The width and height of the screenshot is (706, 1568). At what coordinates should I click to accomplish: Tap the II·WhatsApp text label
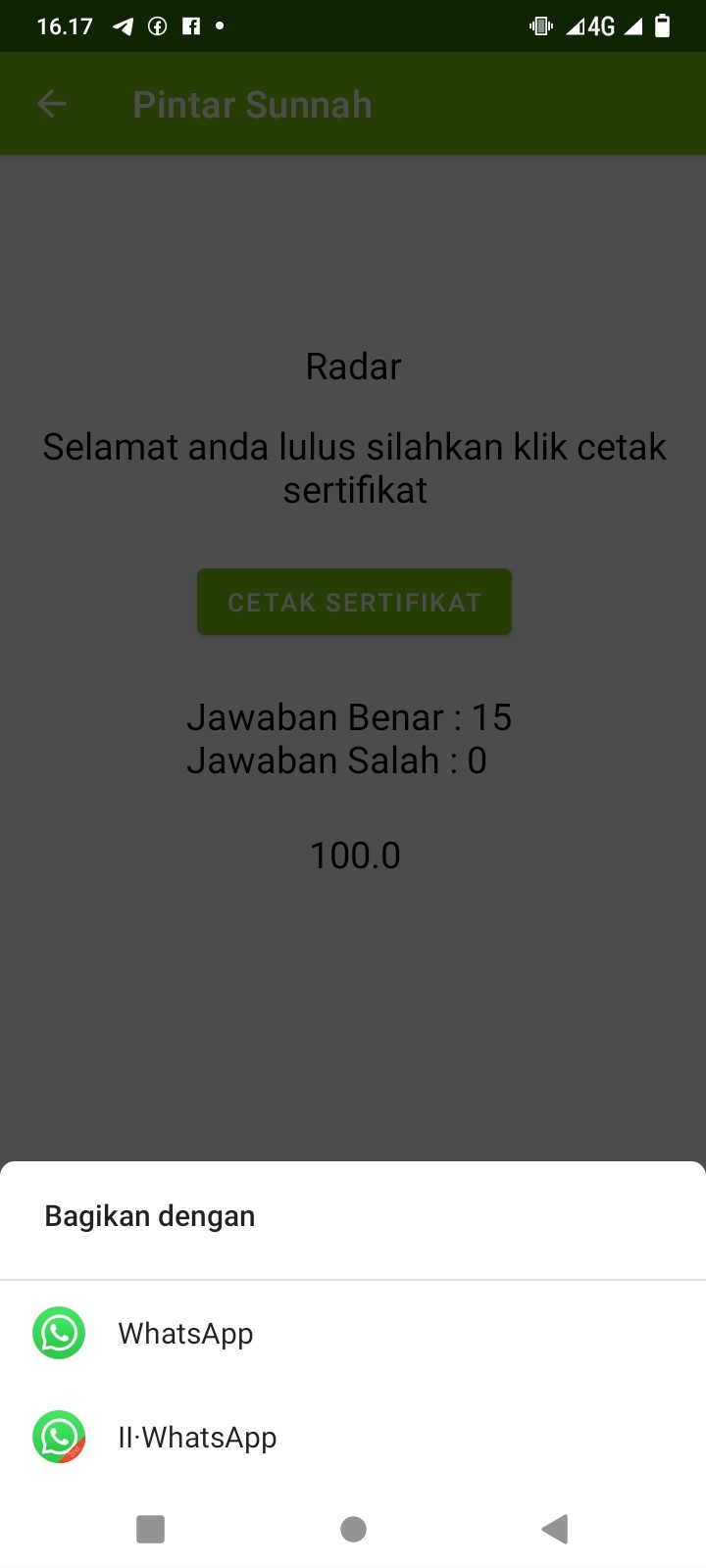click(x=197, y=1437)
